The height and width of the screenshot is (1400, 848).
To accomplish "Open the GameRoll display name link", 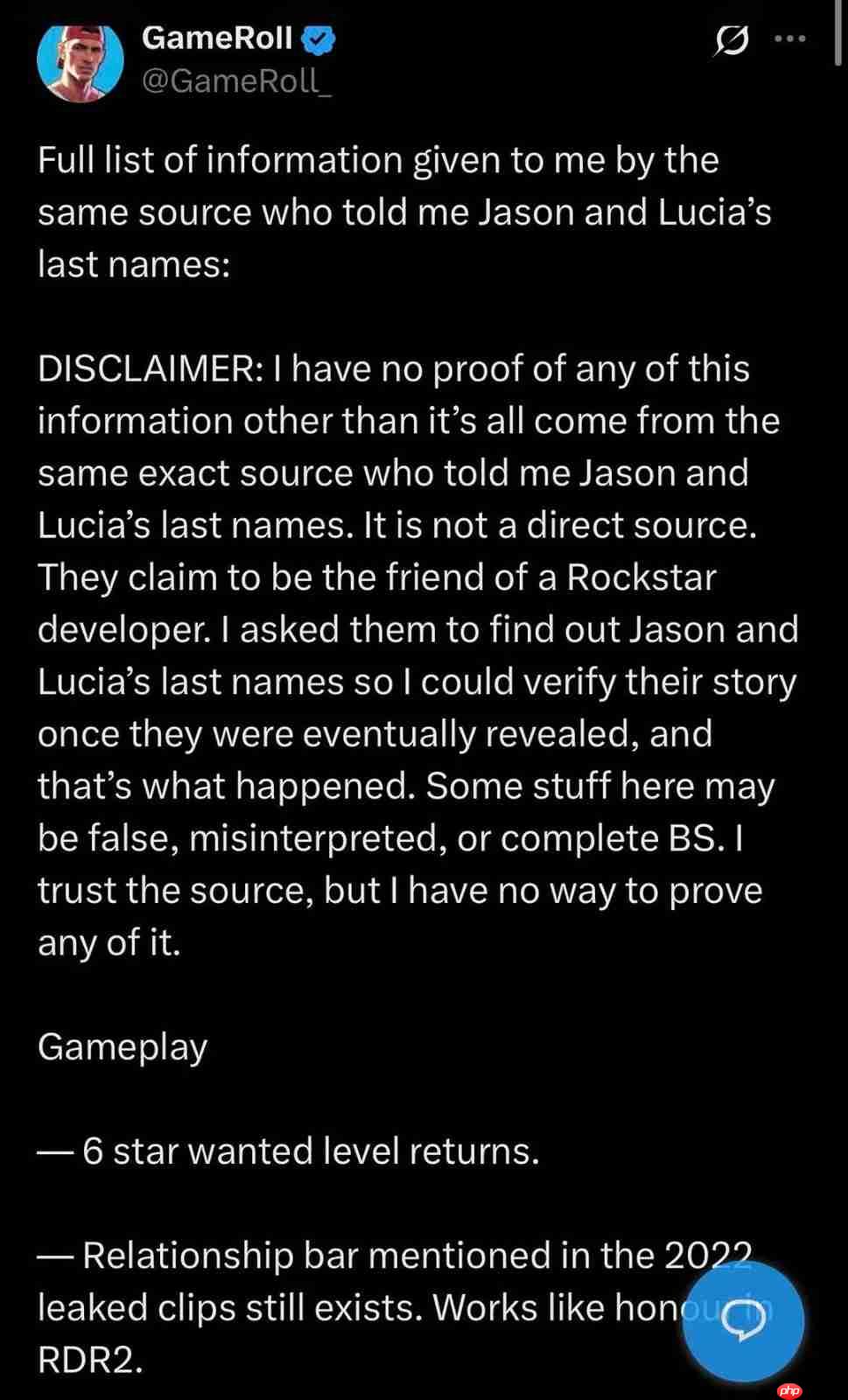I will pyautogui.click(x=217, y=38).
